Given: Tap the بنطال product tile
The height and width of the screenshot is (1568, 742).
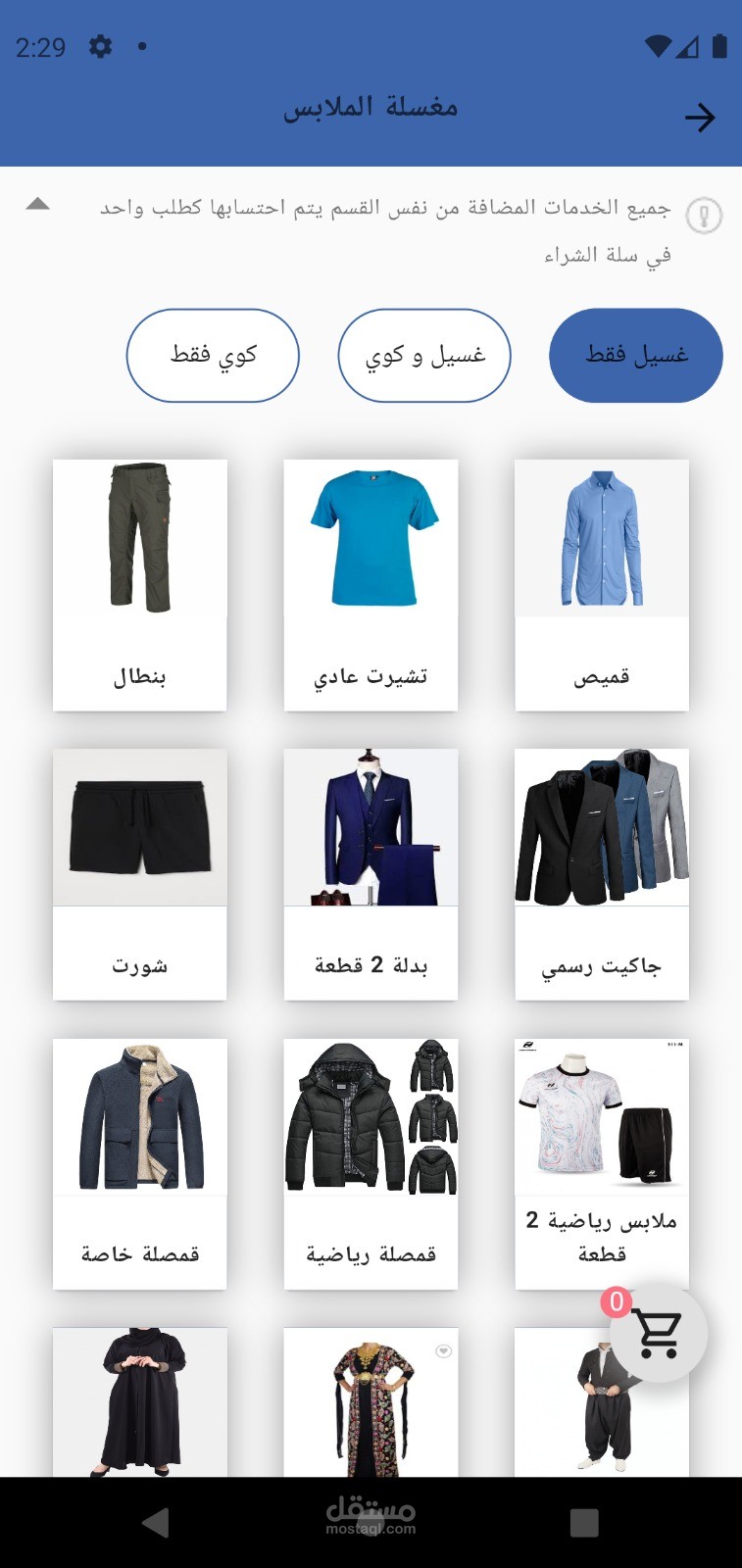Looking at the screenshot, I should point(140,585).
